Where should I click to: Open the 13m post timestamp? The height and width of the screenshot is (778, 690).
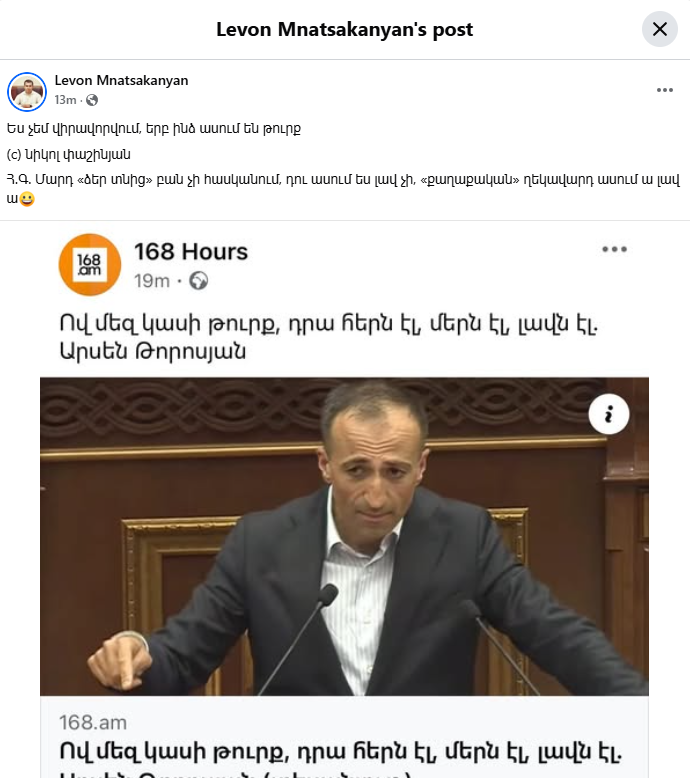pos(65,100)
